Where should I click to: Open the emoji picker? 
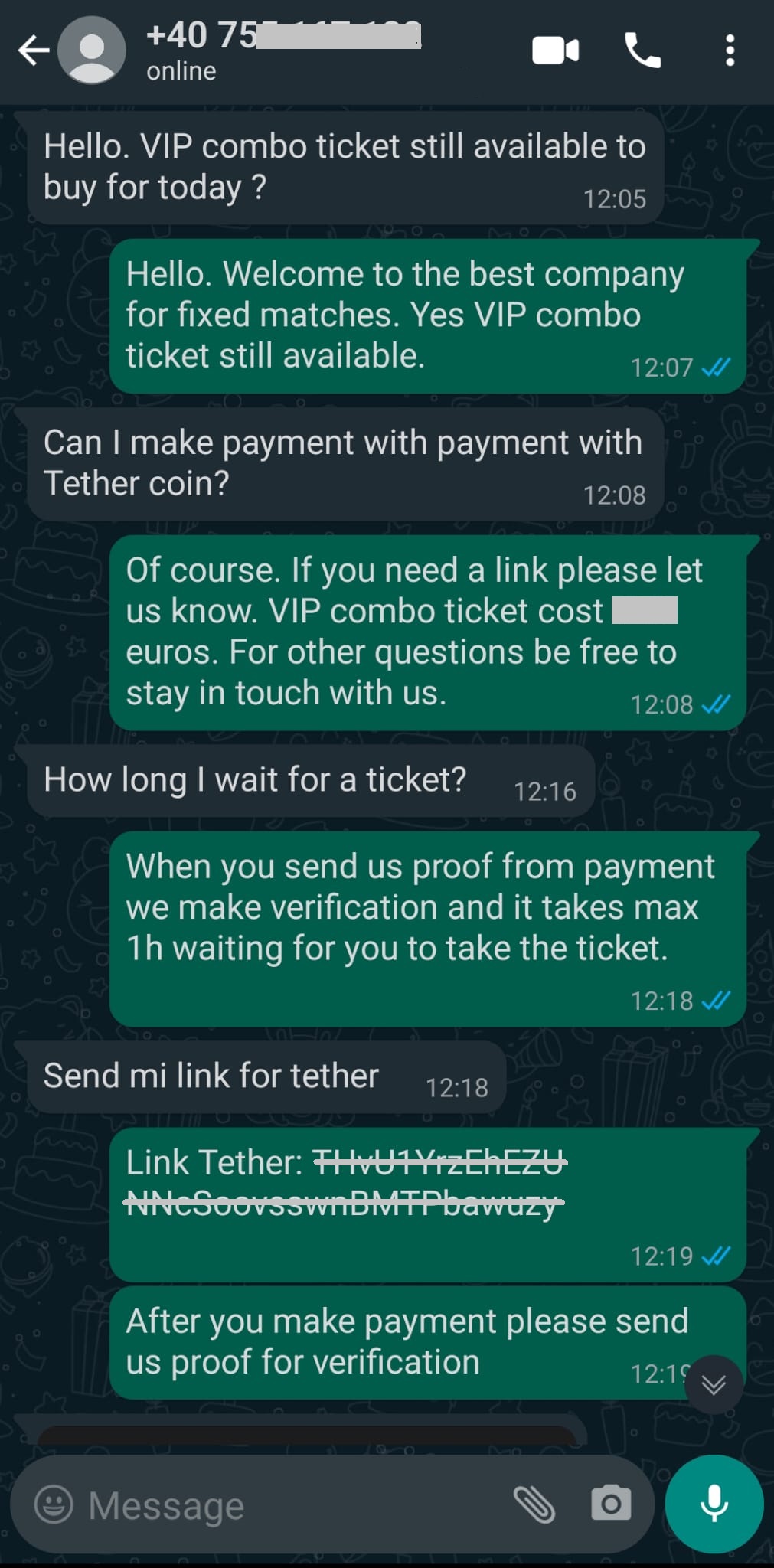tap(54, 1504)
